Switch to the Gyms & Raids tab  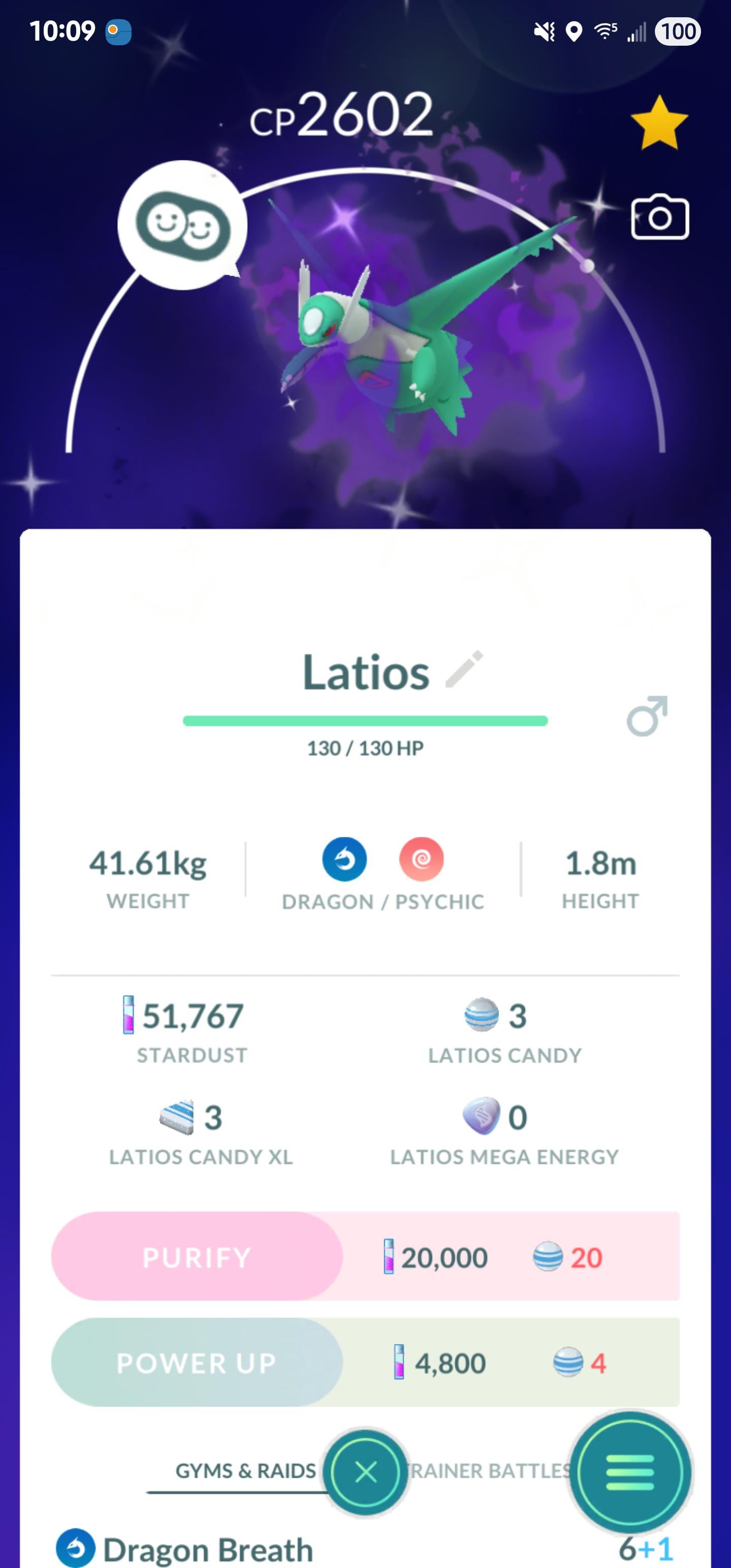click(245, 1471)
